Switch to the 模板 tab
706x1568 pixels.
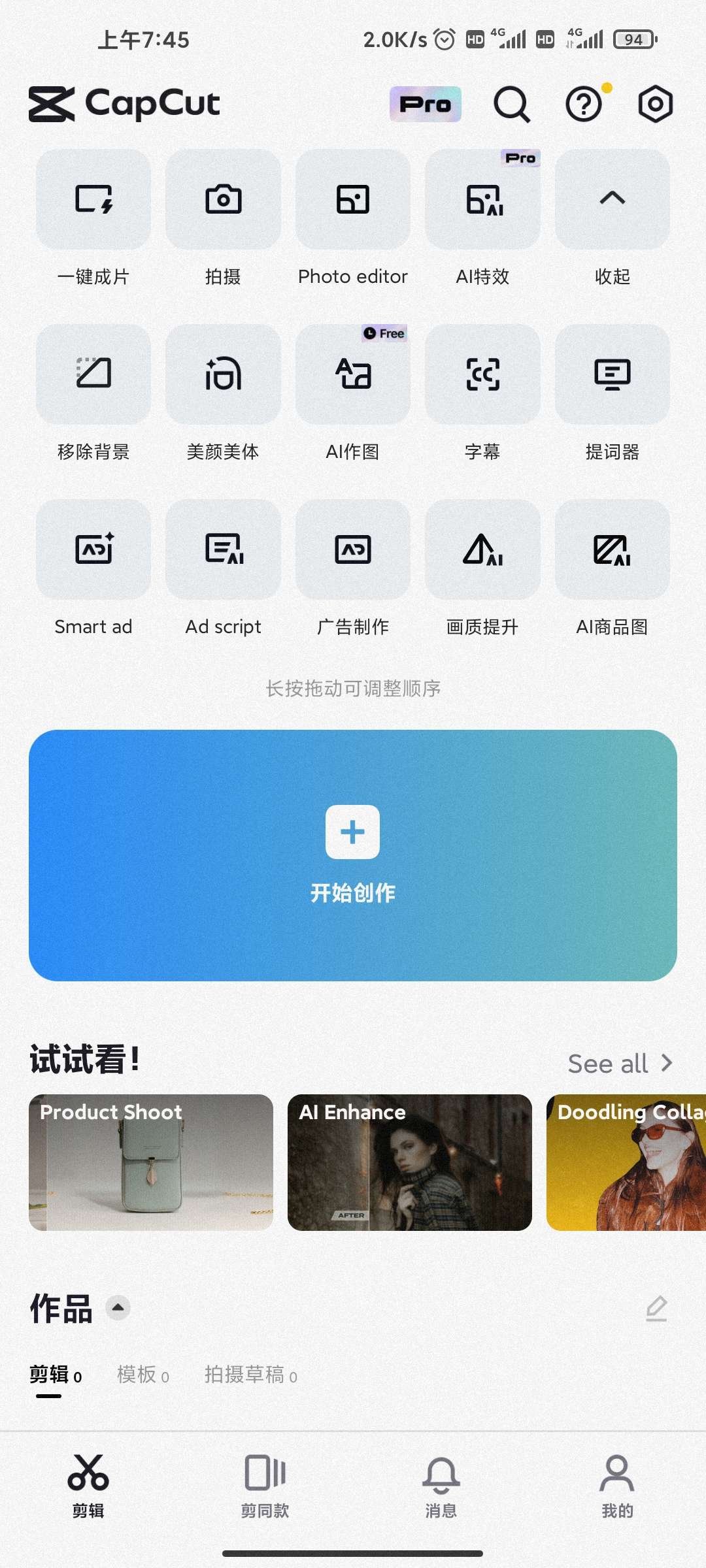[141, 1375]
